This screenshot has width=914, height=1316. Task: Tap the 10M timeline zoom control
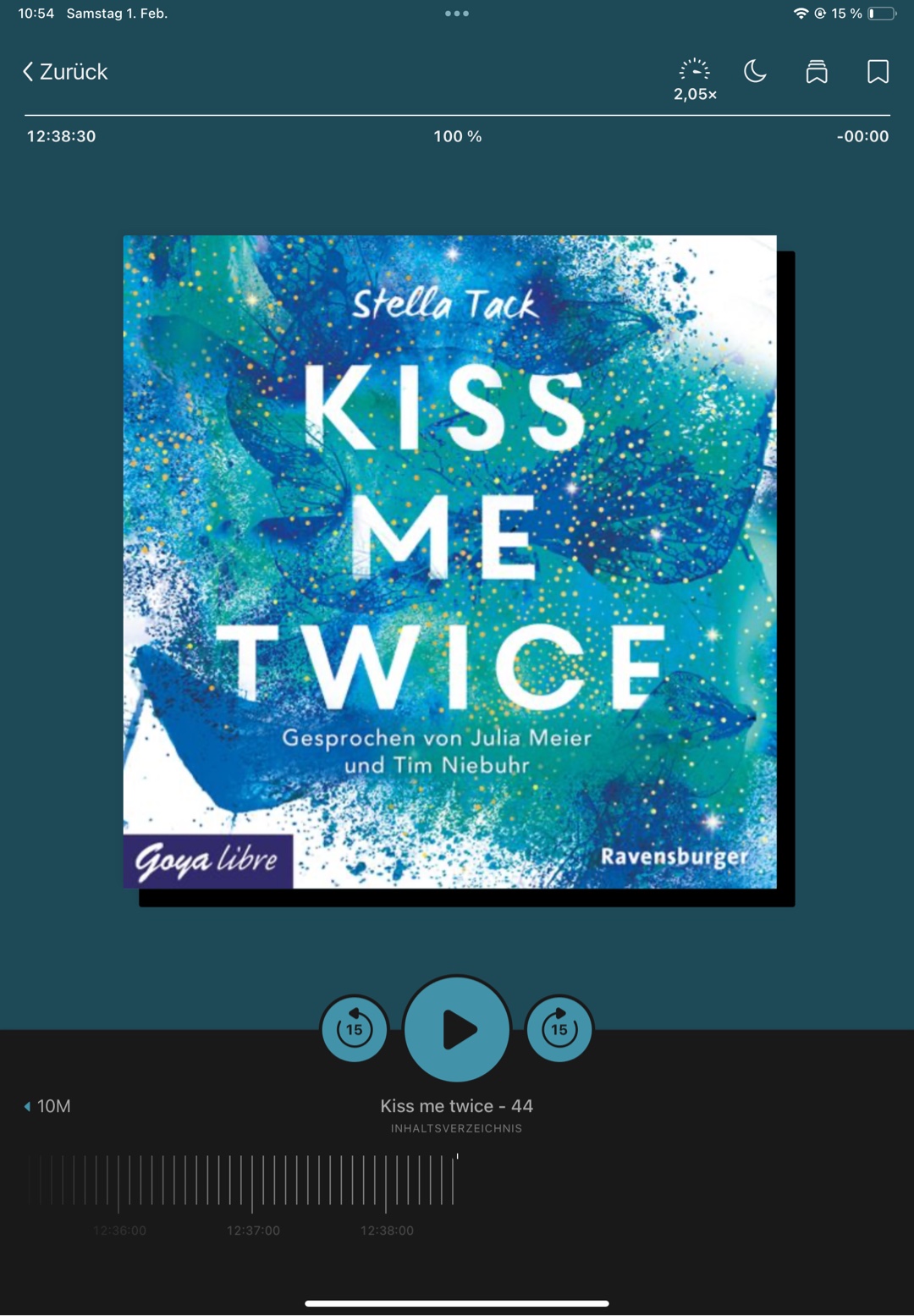(48, 1106)
